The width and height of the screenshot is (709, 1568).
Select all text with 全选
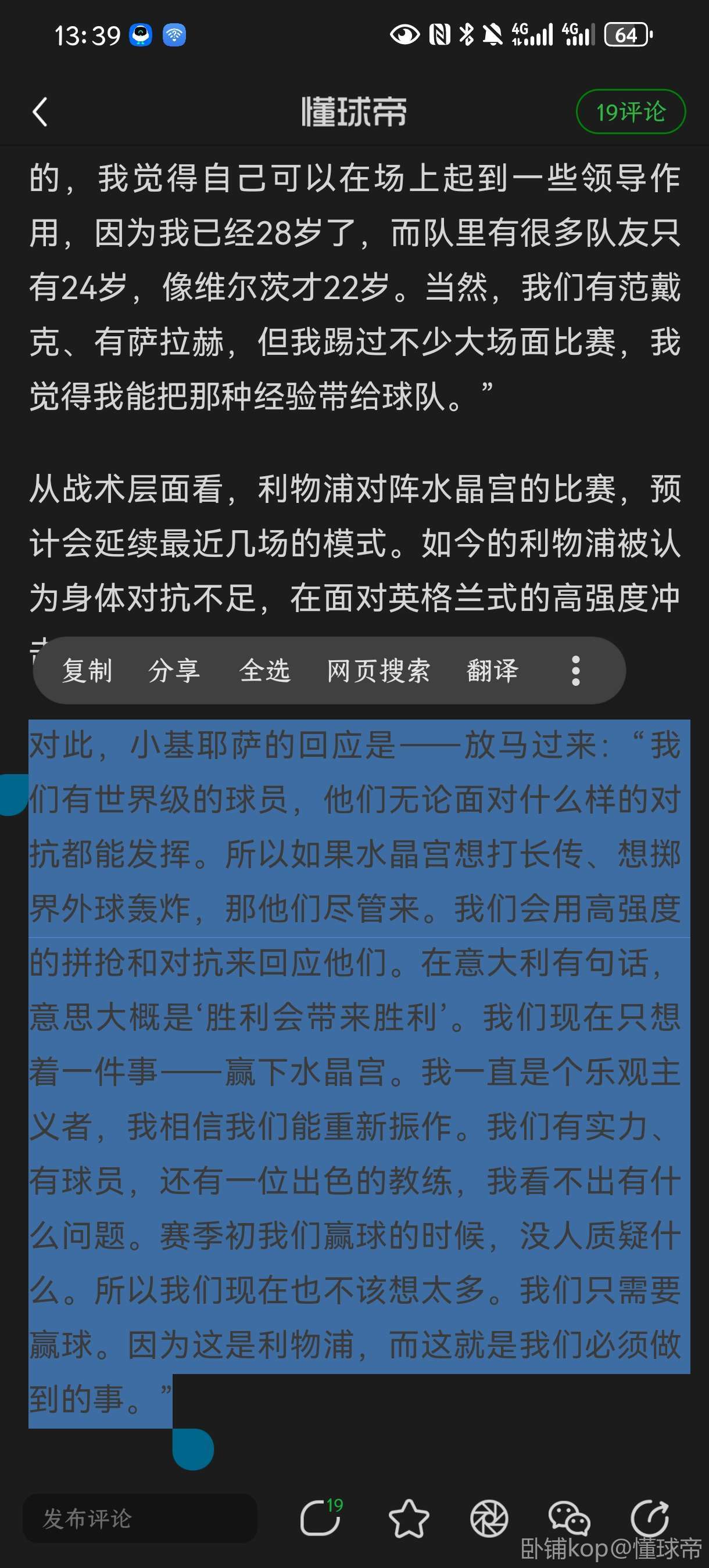click(x=264, y=671)
